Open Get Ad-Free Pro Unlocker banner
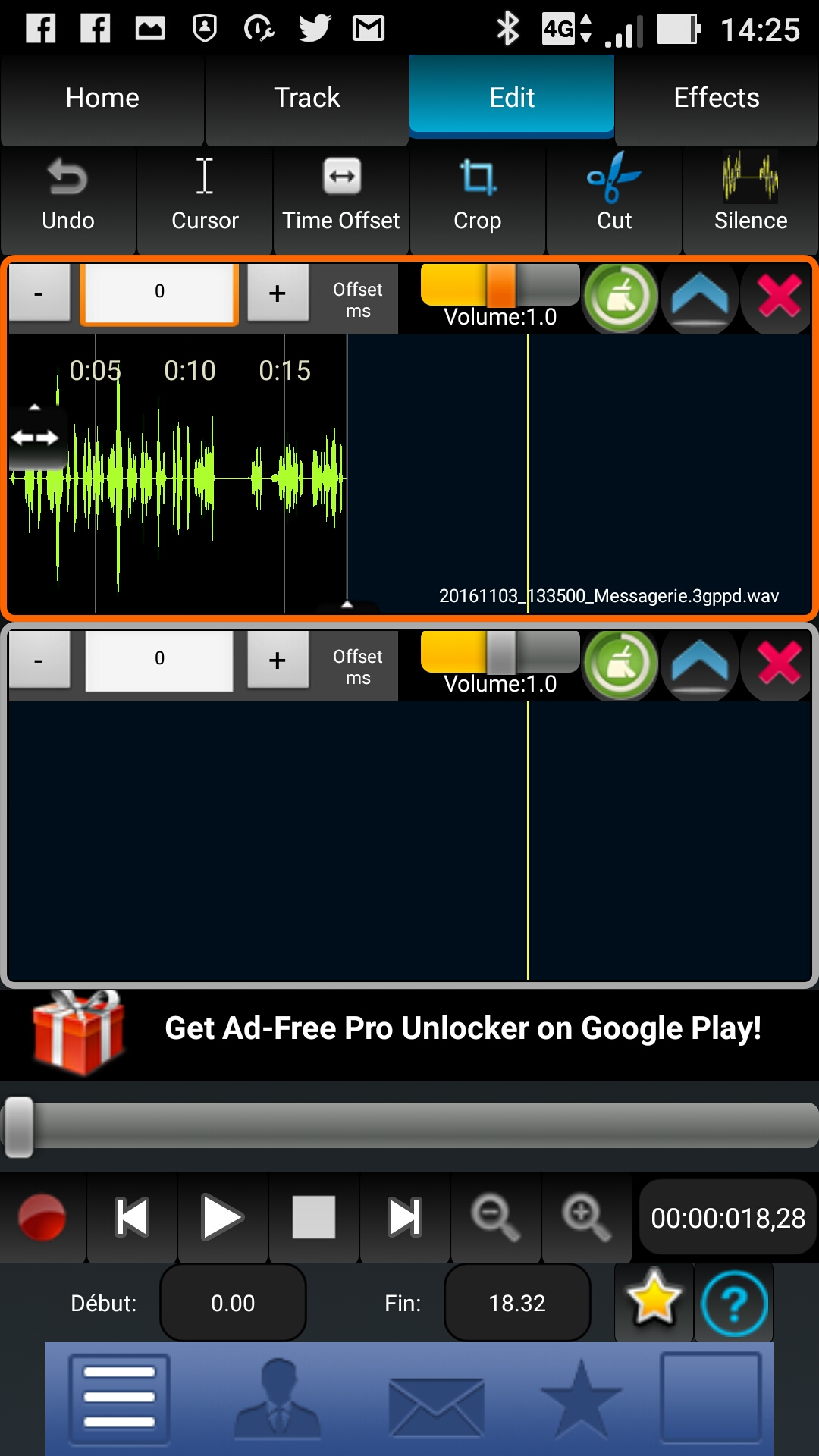This screenshot has width=819, height=1456. coord(409,1033)
